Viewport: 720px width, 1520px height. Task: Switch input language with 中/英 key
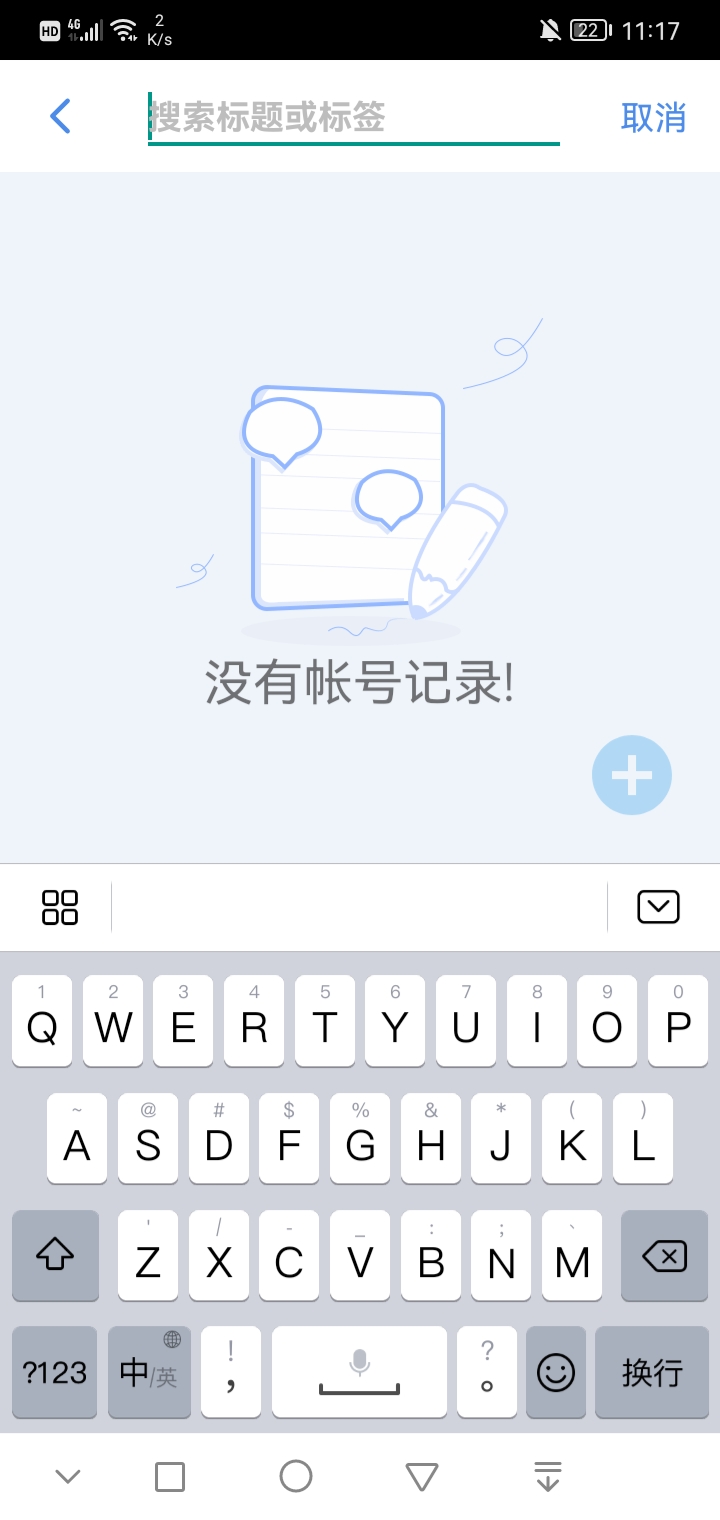(x=149, y=1372)
